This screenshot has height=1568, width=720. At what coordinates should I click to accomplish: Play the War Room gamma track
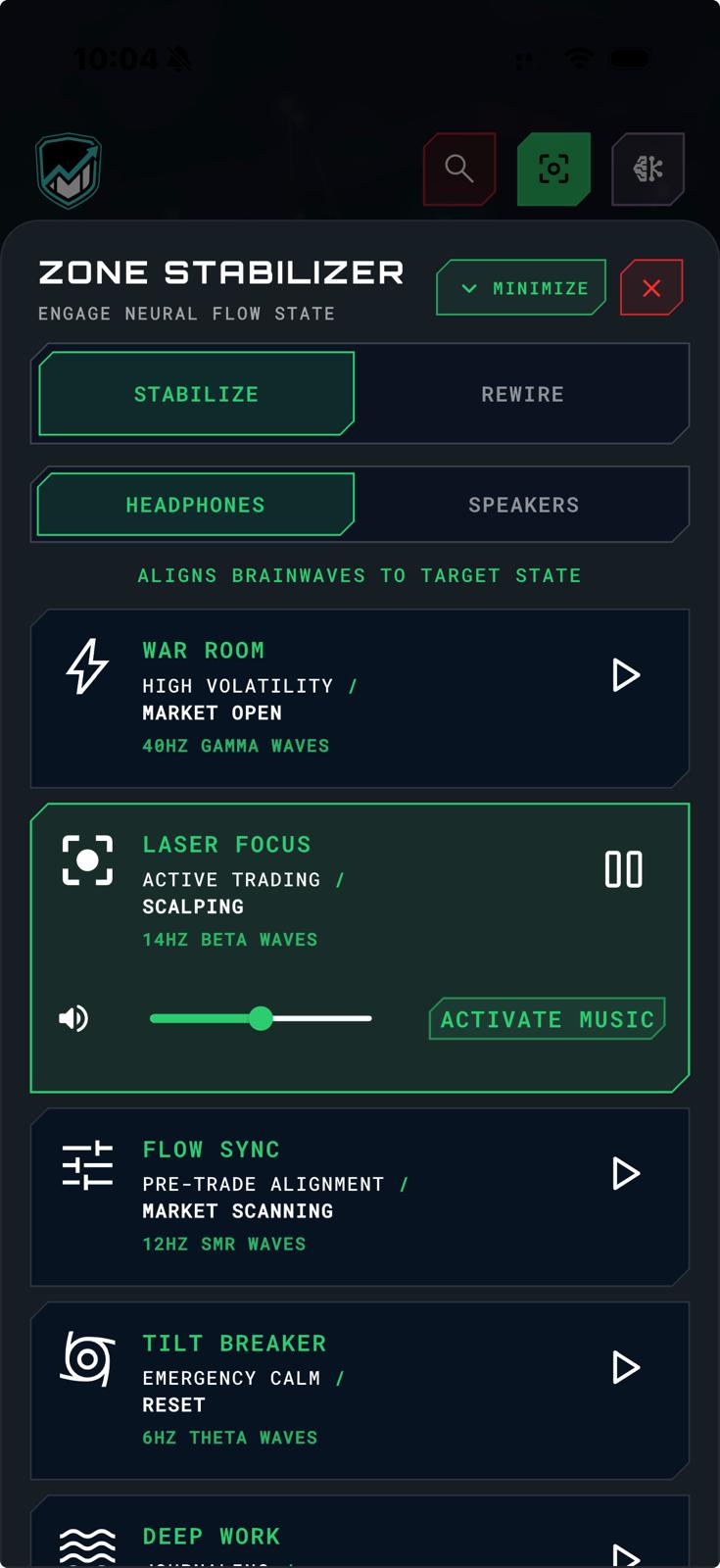click(625, 675)
